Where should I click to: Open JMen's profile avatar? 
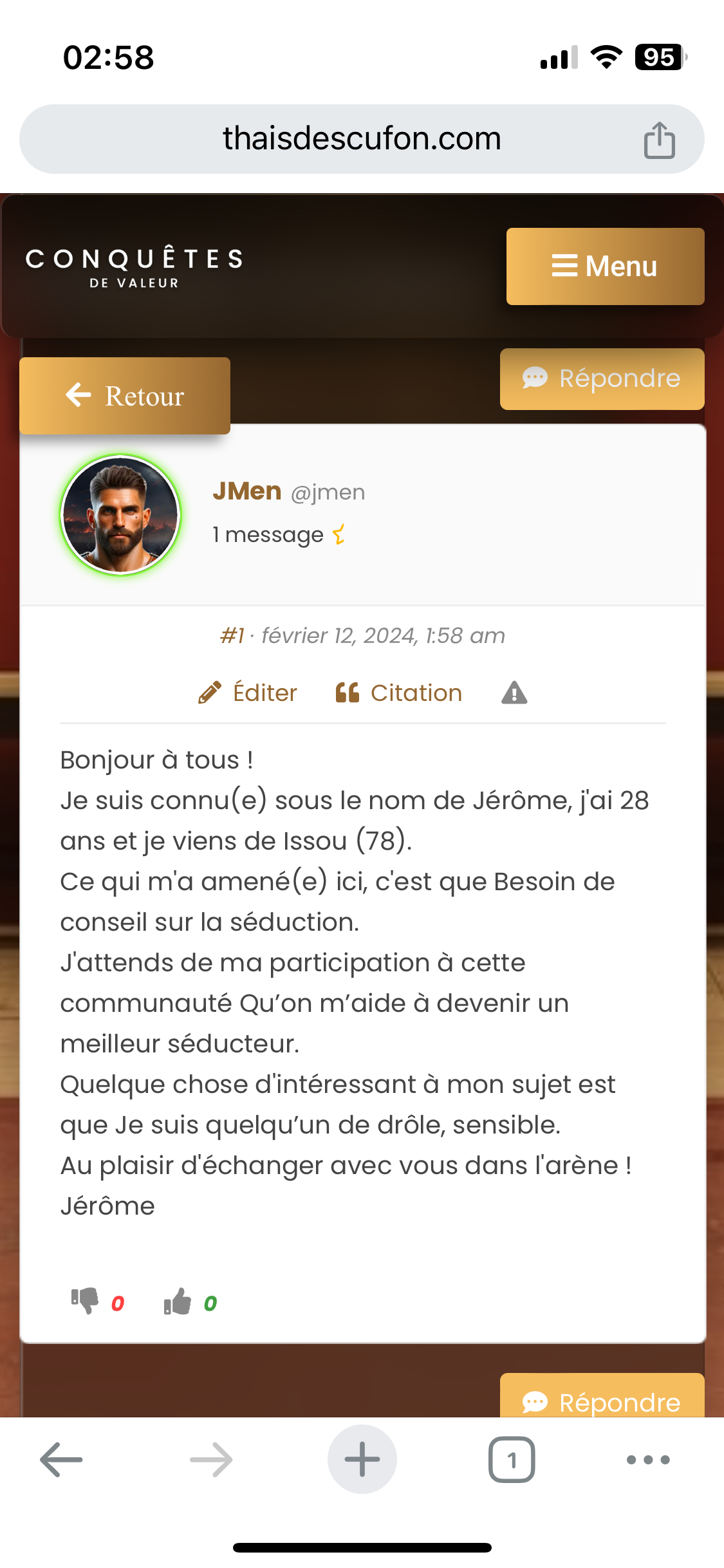pyautogui.click(x=120, y=515)
